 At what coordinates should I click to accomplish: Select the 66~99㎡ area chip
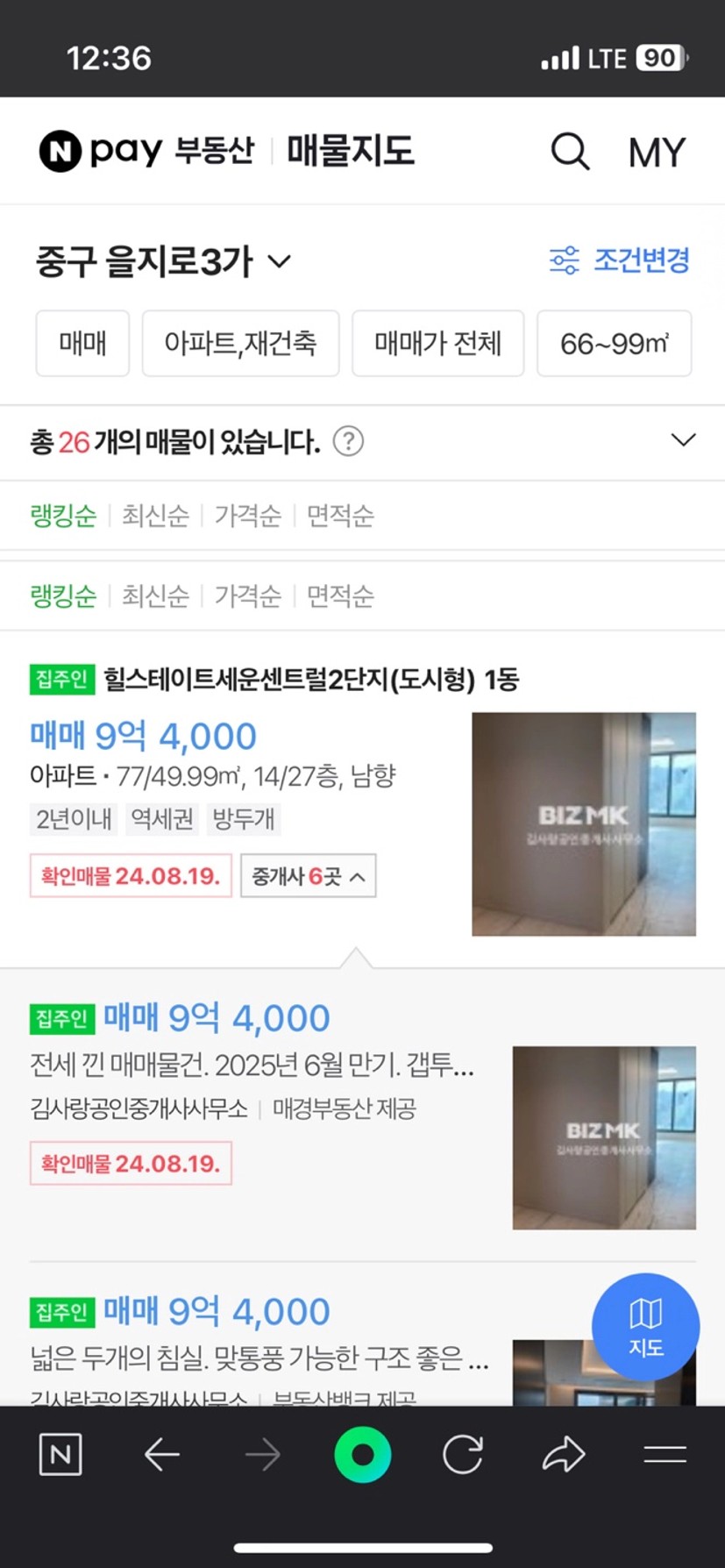pyautogui.click(x=614, y=343)
